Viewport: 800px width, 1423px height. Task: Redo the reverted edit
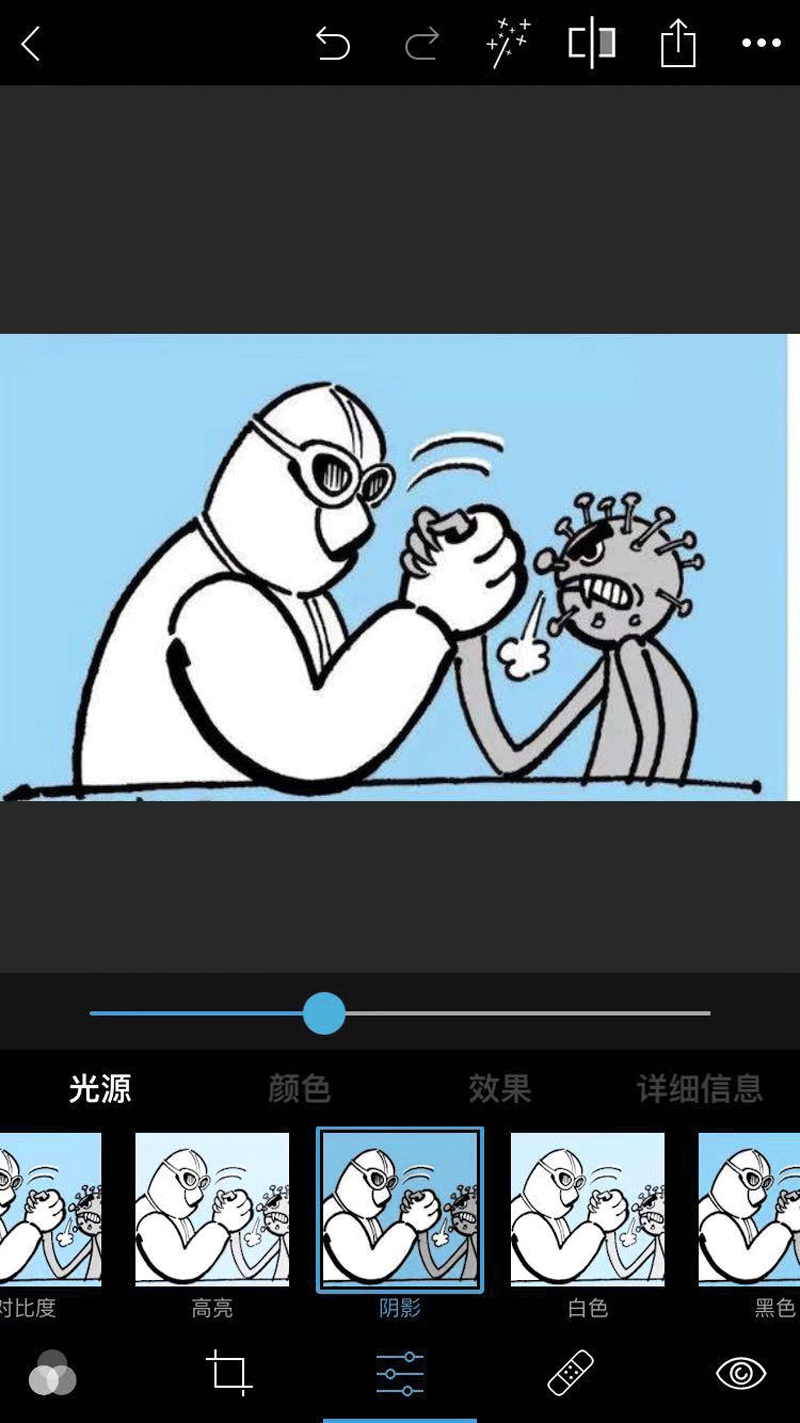[421, 44]
